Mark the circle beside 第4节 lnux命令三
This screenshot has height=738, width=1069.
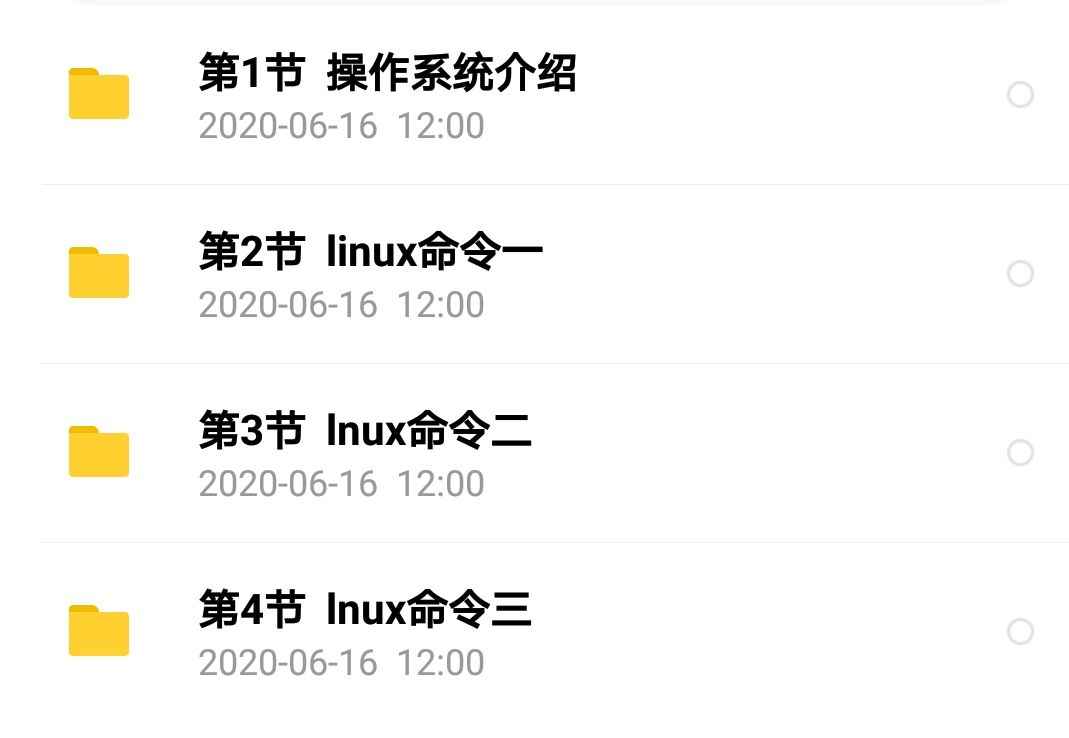point(1020,632)
